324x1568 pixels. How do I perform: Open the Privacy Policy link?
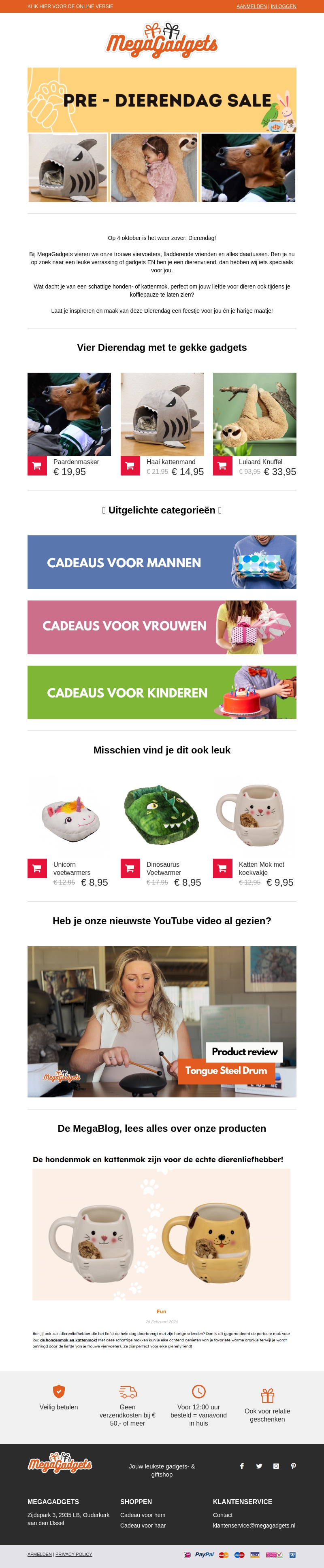pos(74,1554)
